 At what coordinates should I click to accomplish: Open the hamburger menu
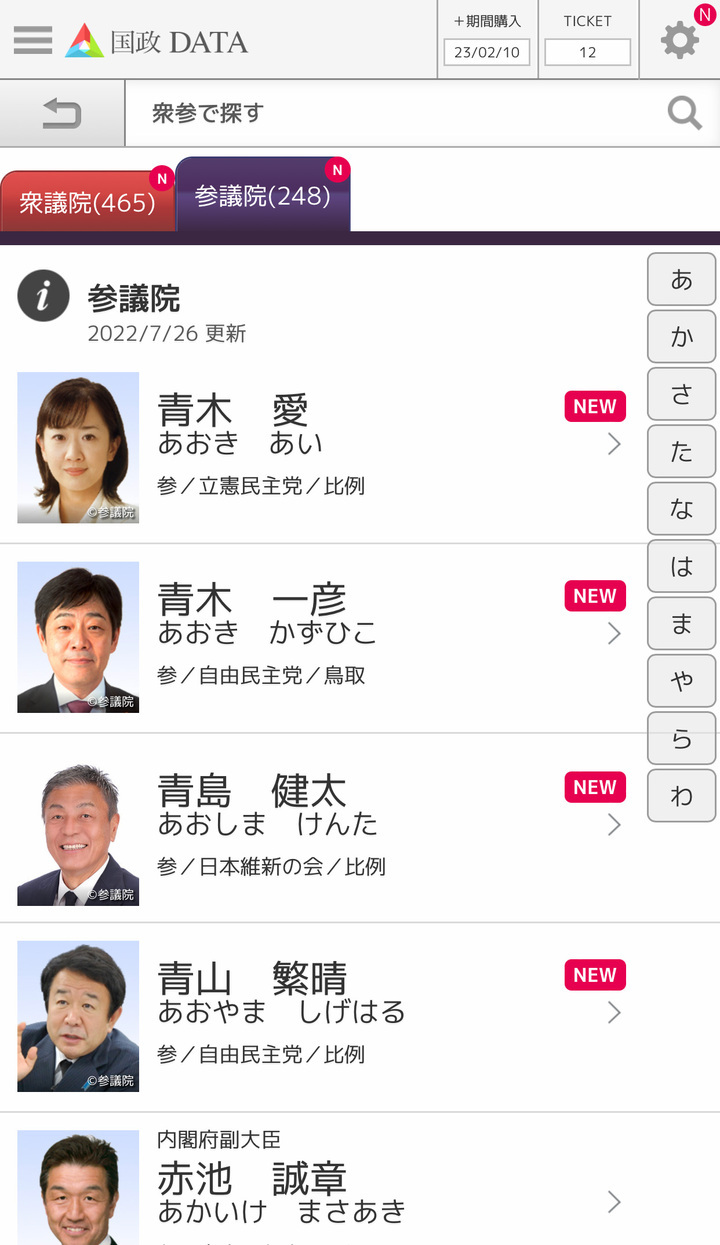(33, 40)
